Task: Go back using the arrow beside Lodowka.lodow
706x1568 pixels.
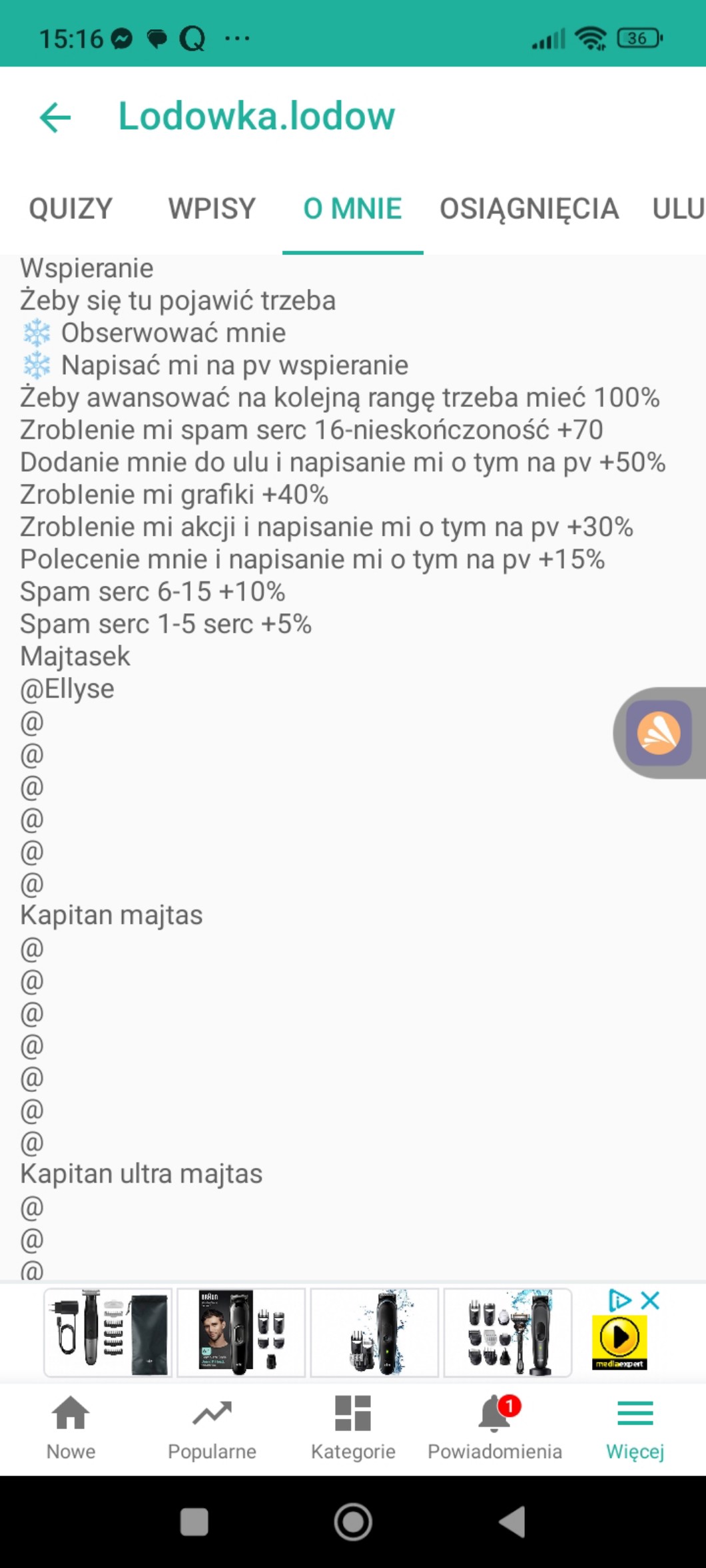Action: [55, 118]
